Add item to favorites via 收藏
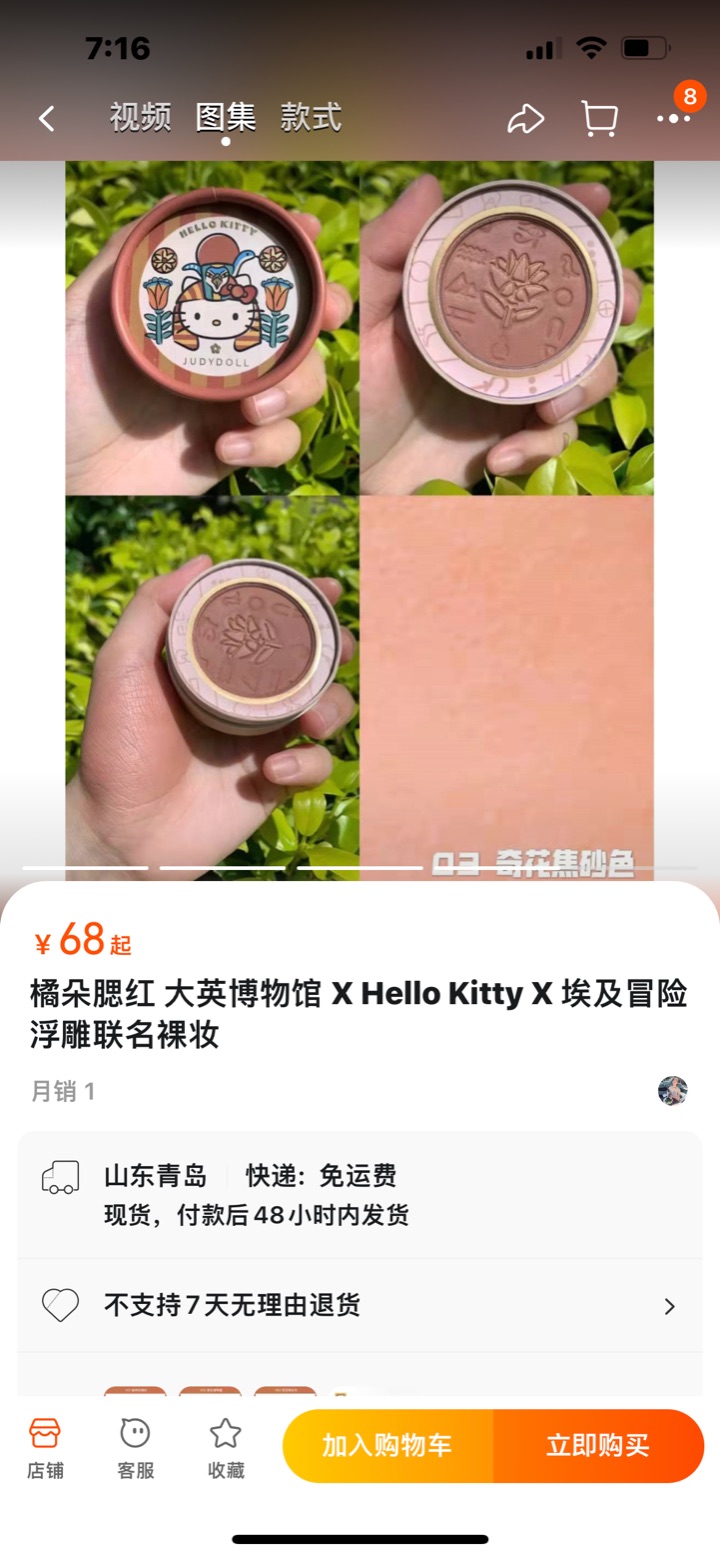Screen dimensions: 720x1559 pyautogui.click(x=225, y=1447)
